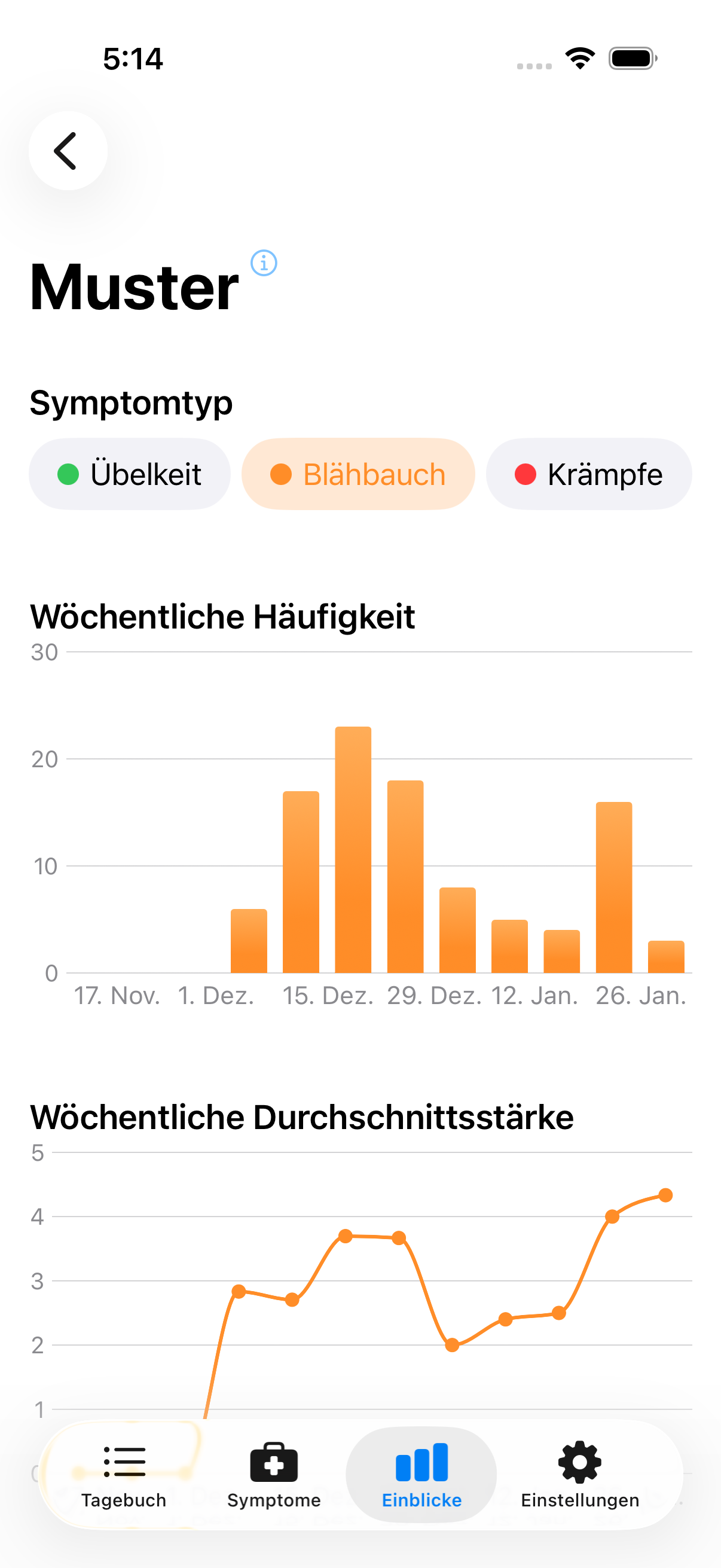Open the info tooltip next to Muster
The height and width of the screenshot is (1568, 721).
tap(265, 263)
